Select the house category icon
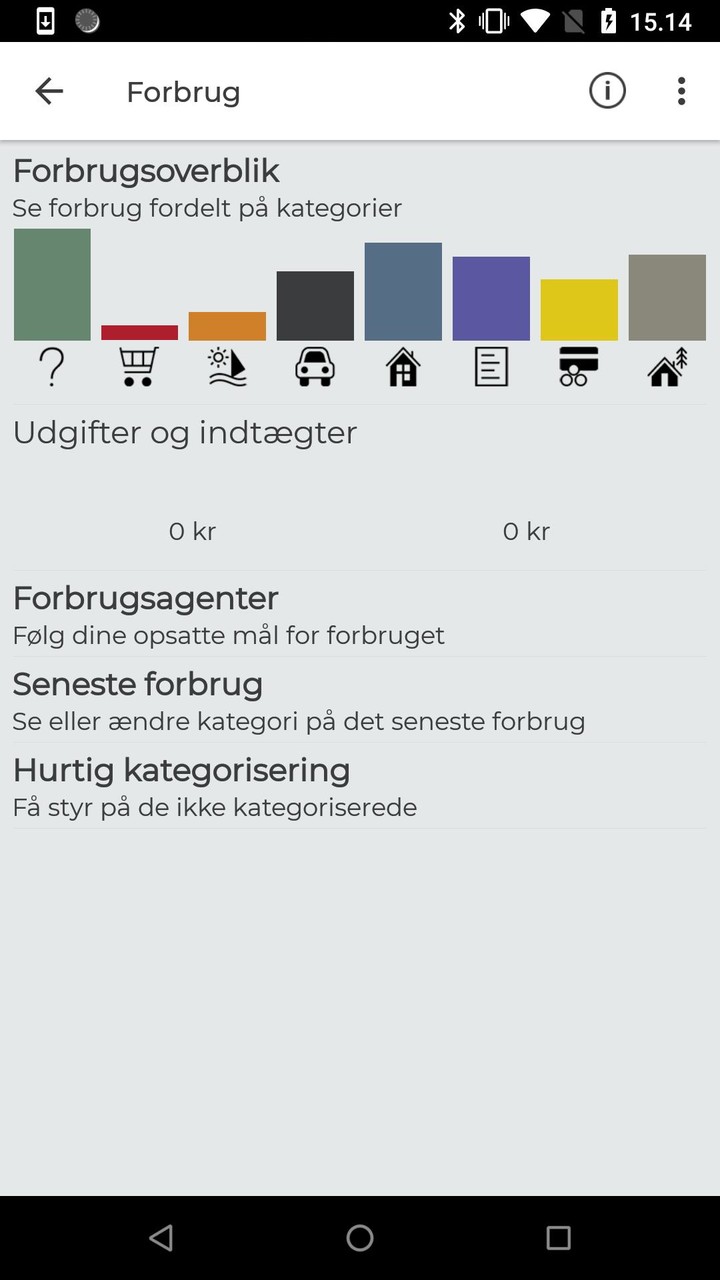Image resolution: width=720 pixels, height=1280 pixels. [x=402, y=366]
